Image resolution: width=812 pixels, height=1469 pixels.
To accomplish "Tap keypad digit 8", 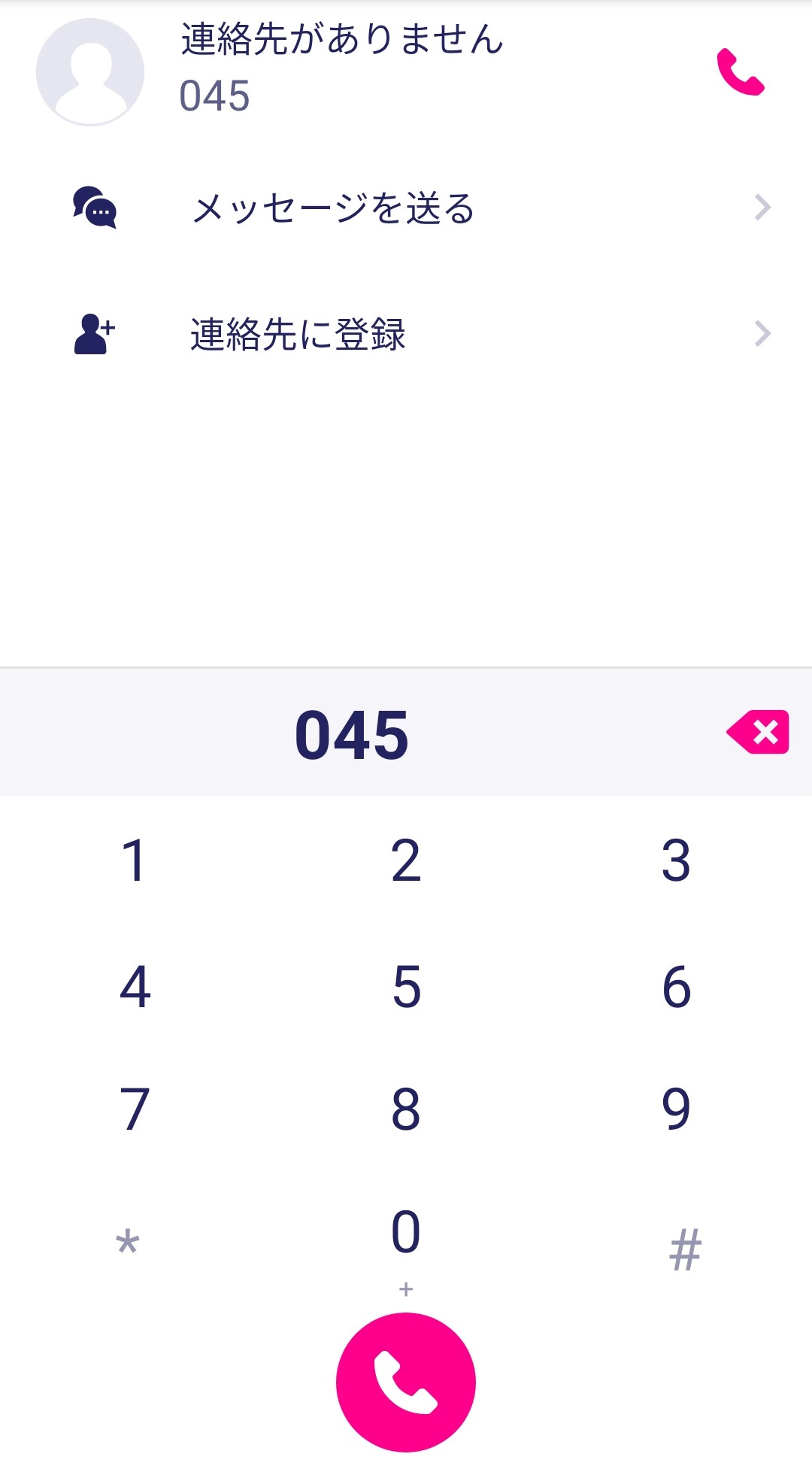I will pyautogui.click(x=406, y=1109).
